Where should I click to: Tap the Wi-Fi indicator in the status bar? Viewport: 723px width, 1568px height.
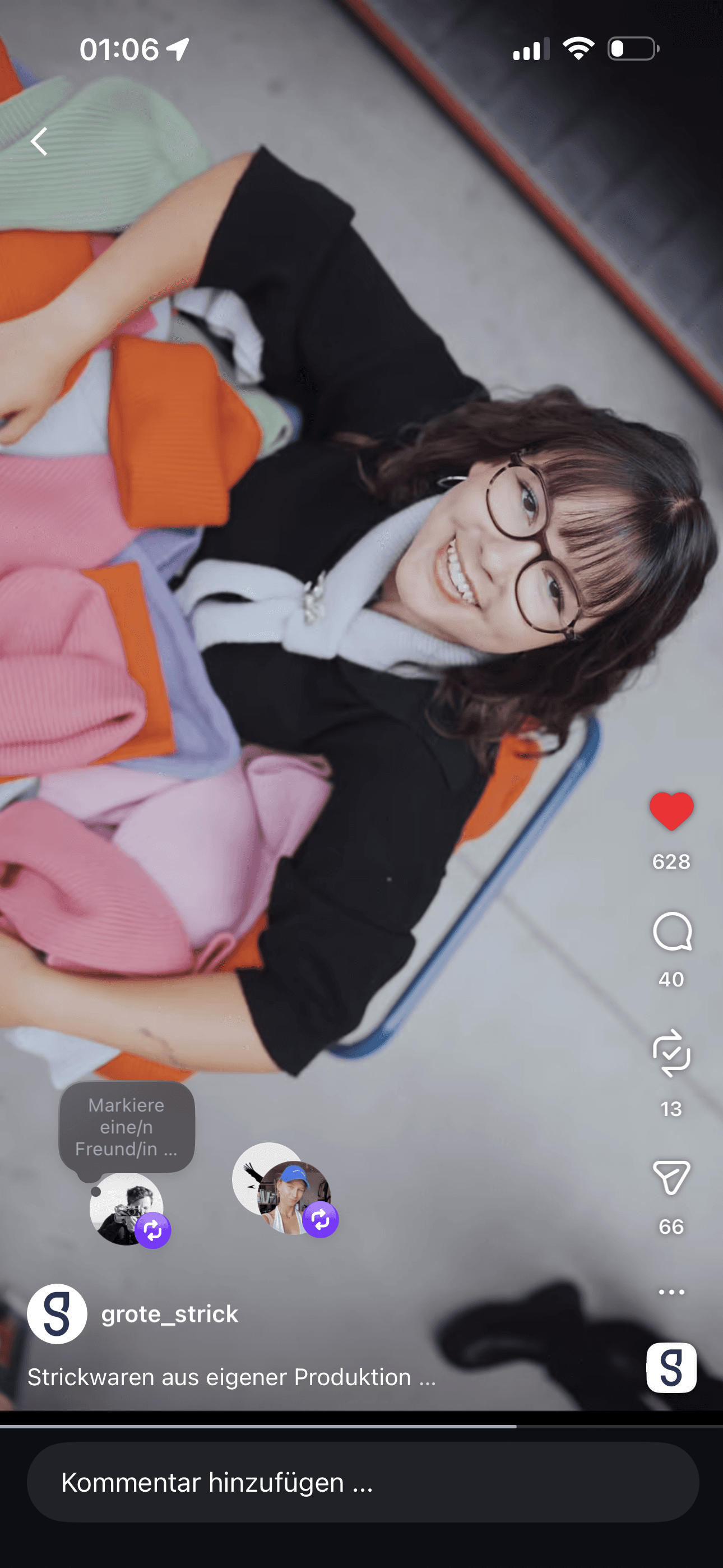pos(580,49)
